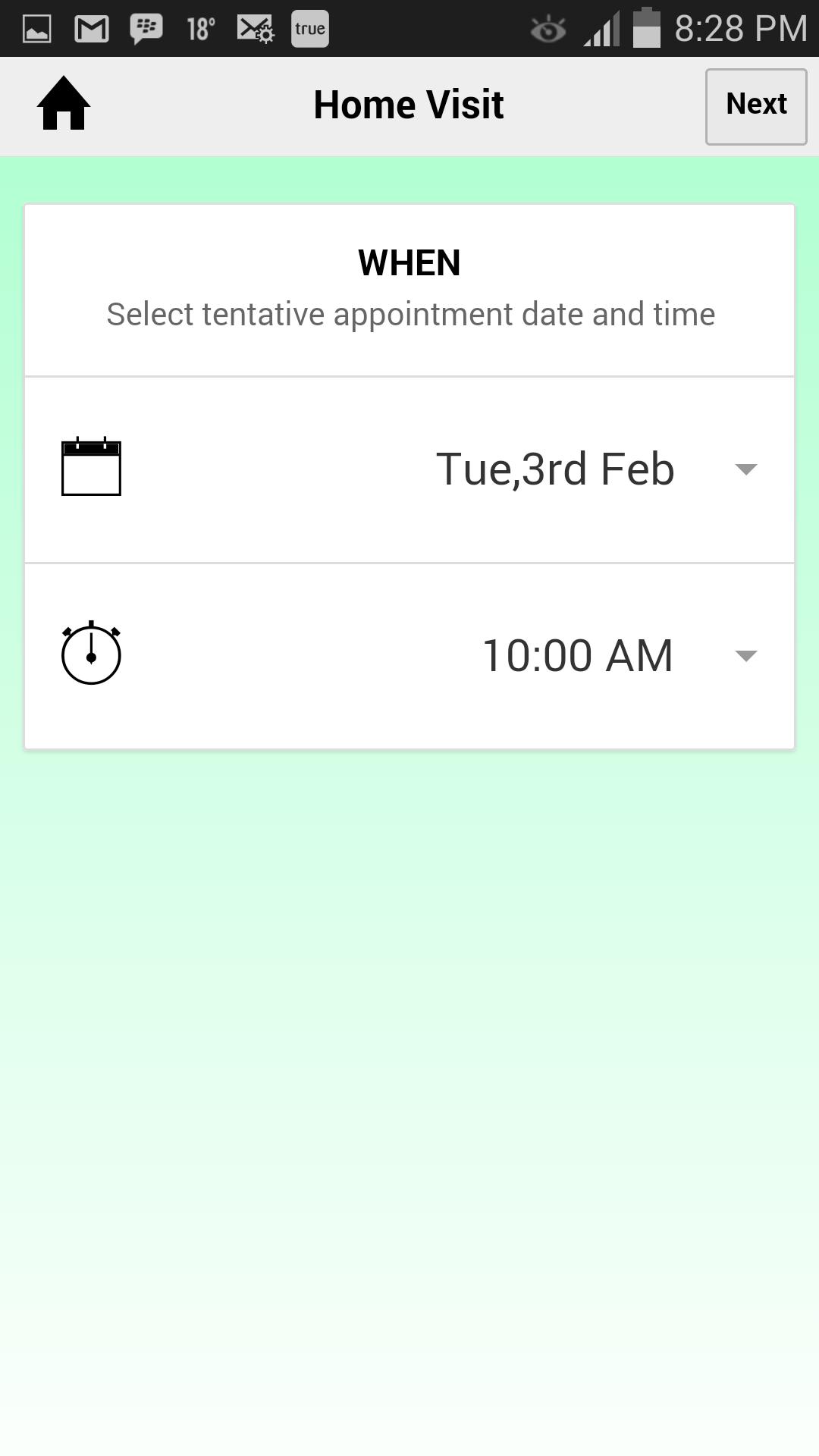Tap the calendar icon beside the date
This screenshot has width=819, height=1456.
92,468
